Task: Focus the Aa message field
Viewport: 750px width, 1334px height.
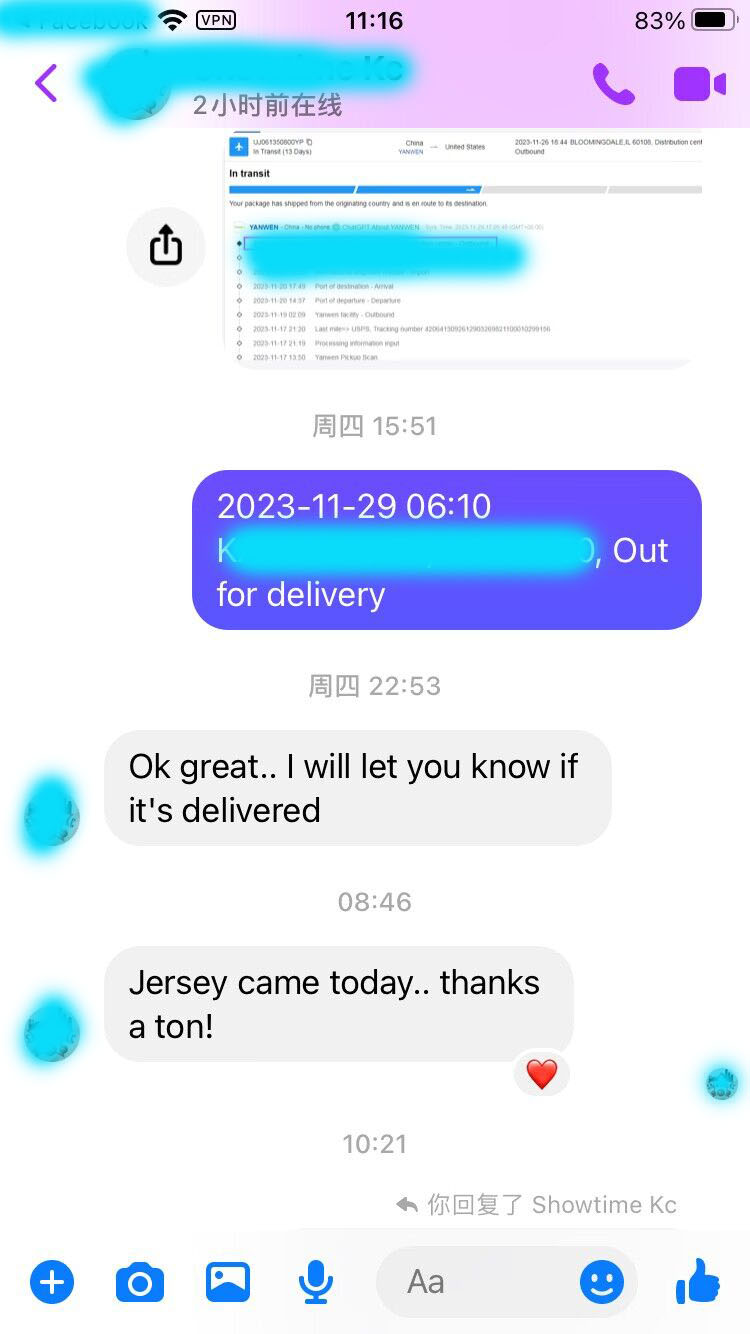Action: point(480,1281)
